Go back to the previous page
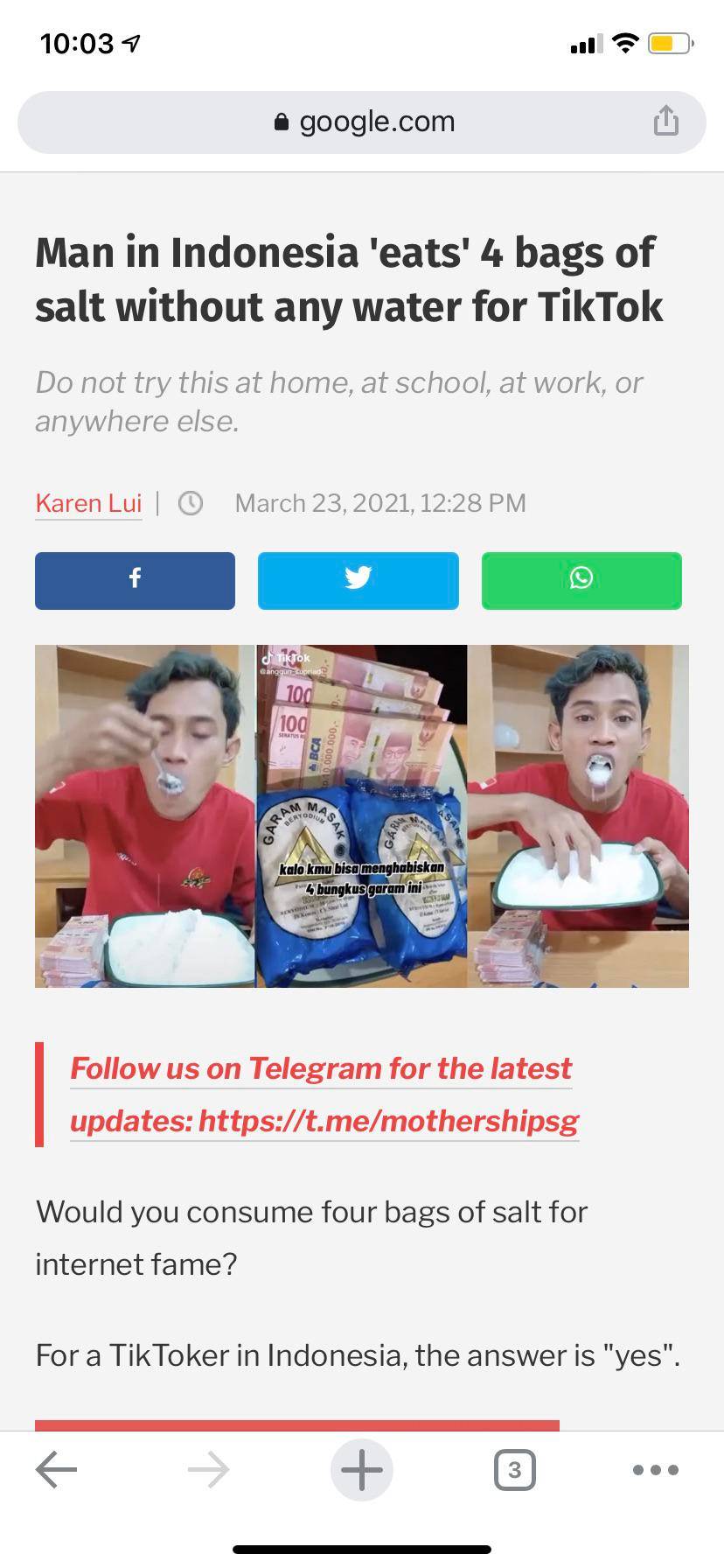The height and width of the screenshot is (1568, 724). click(x=57, y=1469)
